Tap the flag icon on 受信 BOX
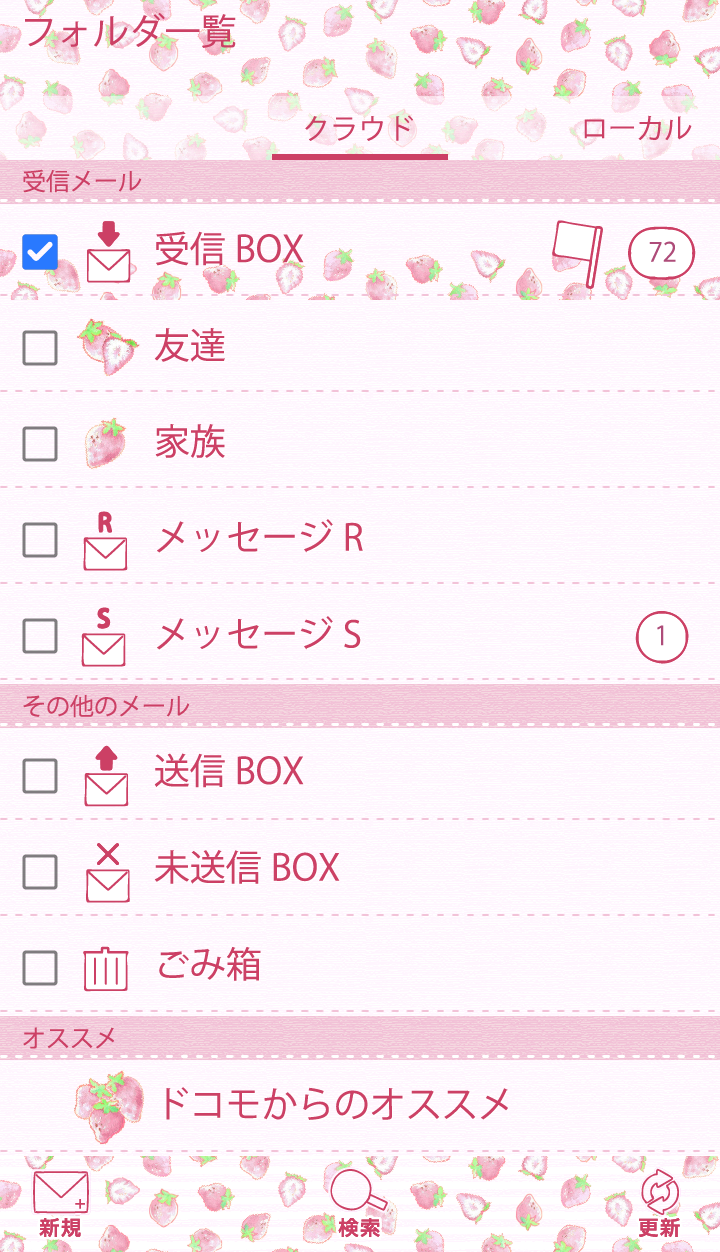Screen dimensions: 720x1252 point(578,252)
